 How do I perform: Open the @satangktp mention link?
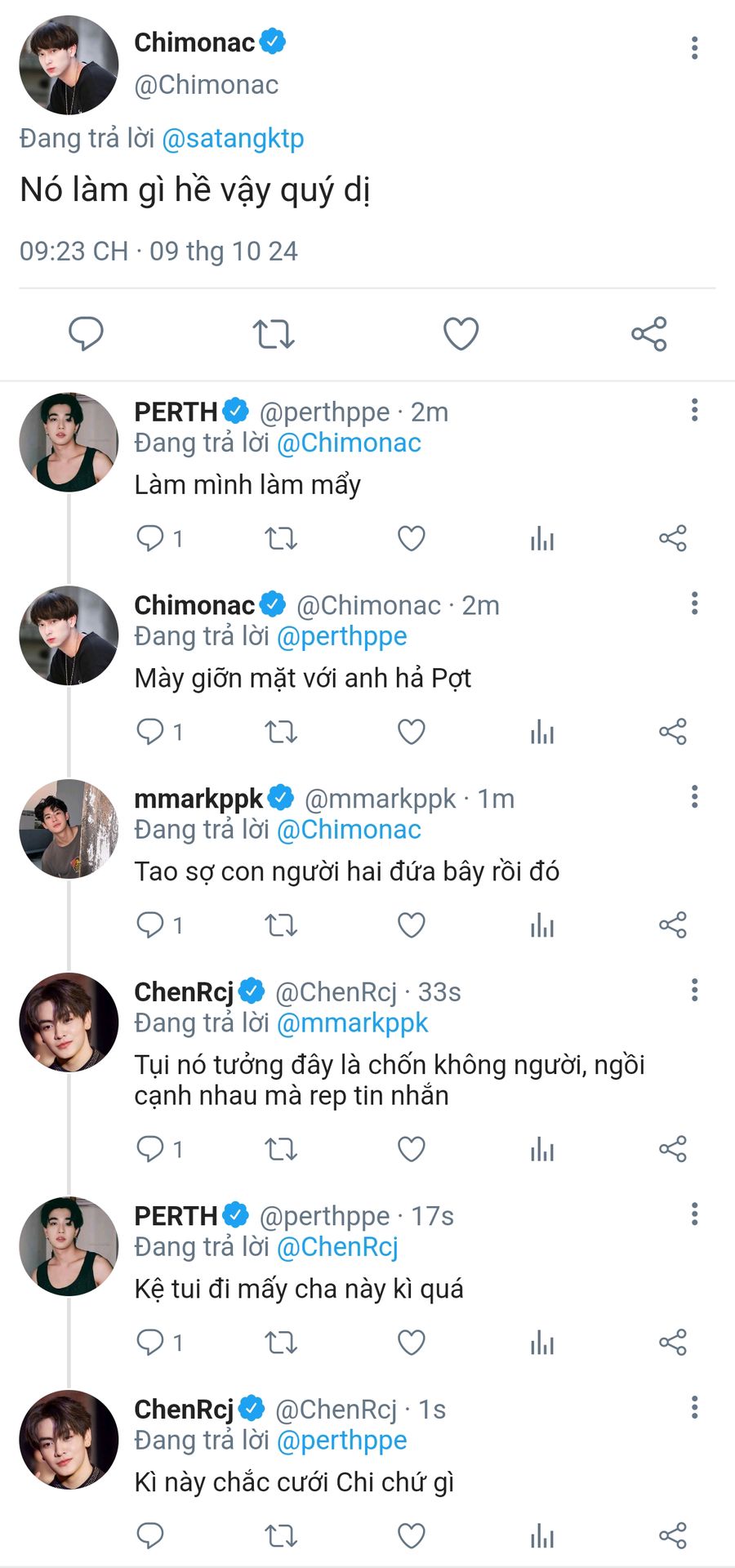[x=233, y=139]
